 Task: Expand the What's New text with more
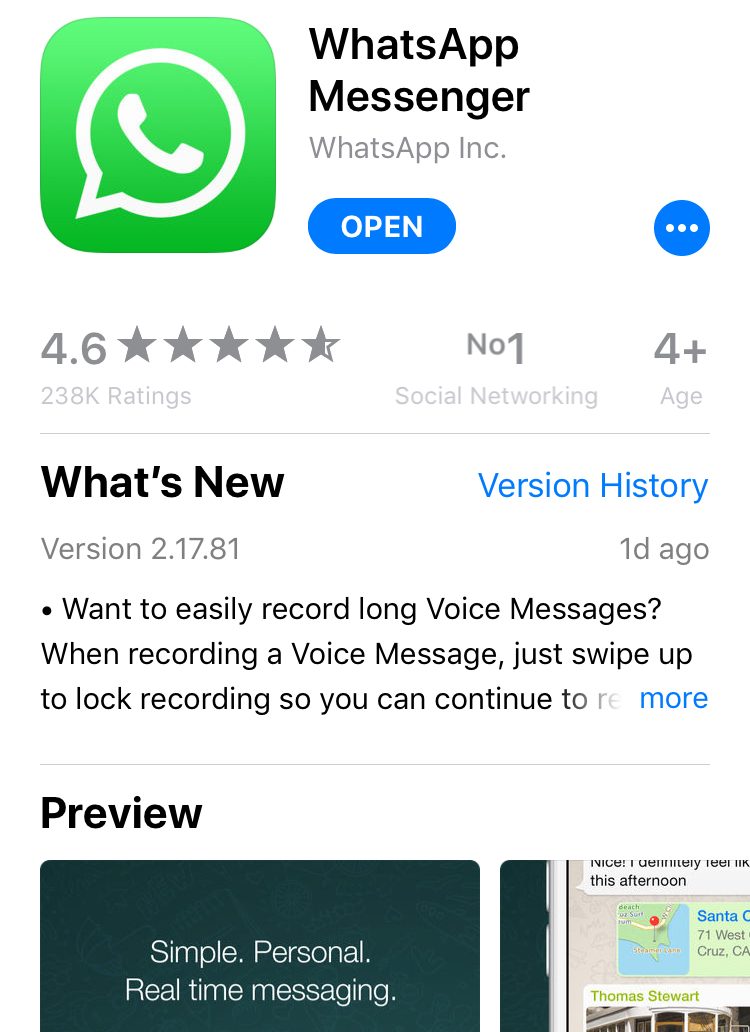pos(673,698)
